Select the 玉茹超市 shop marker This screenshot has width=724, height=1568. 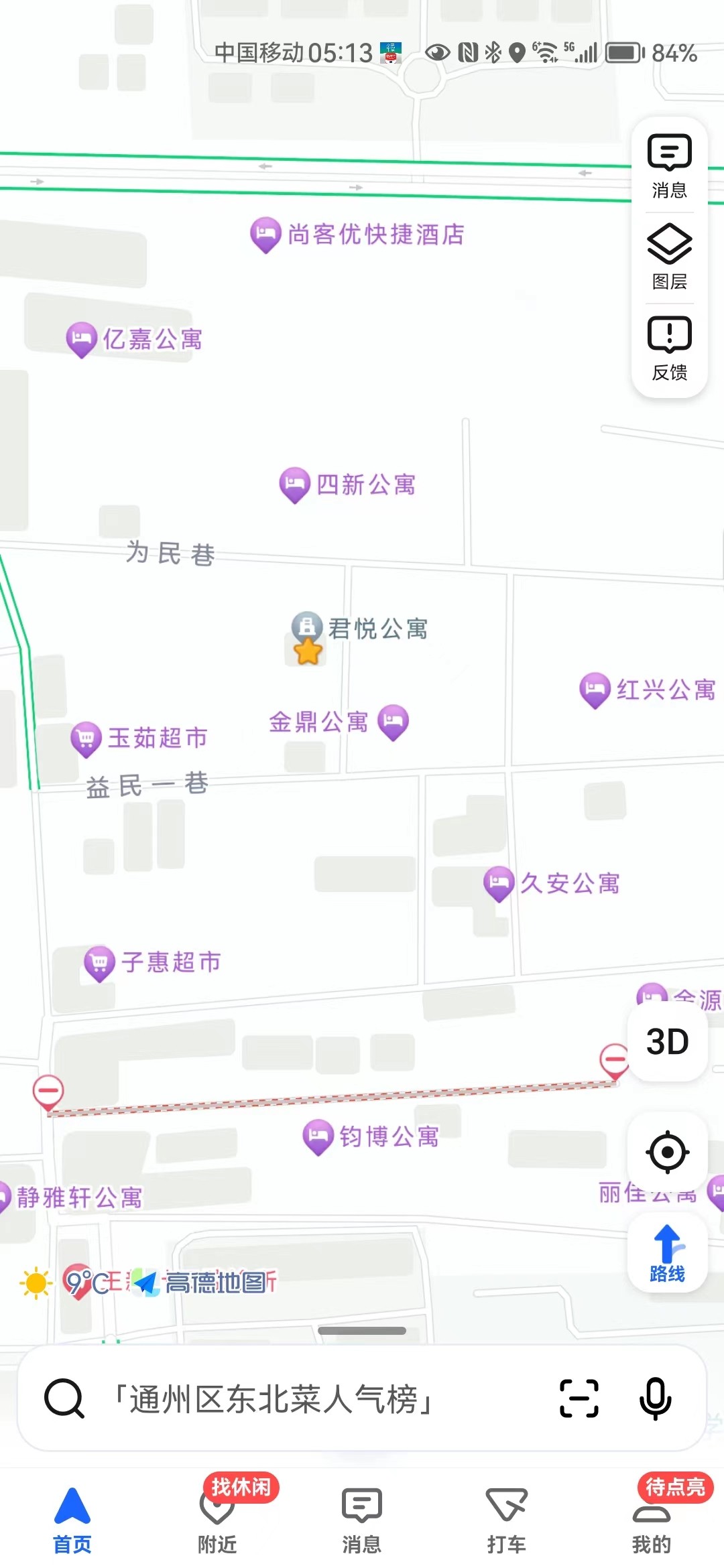coord(86,738)
